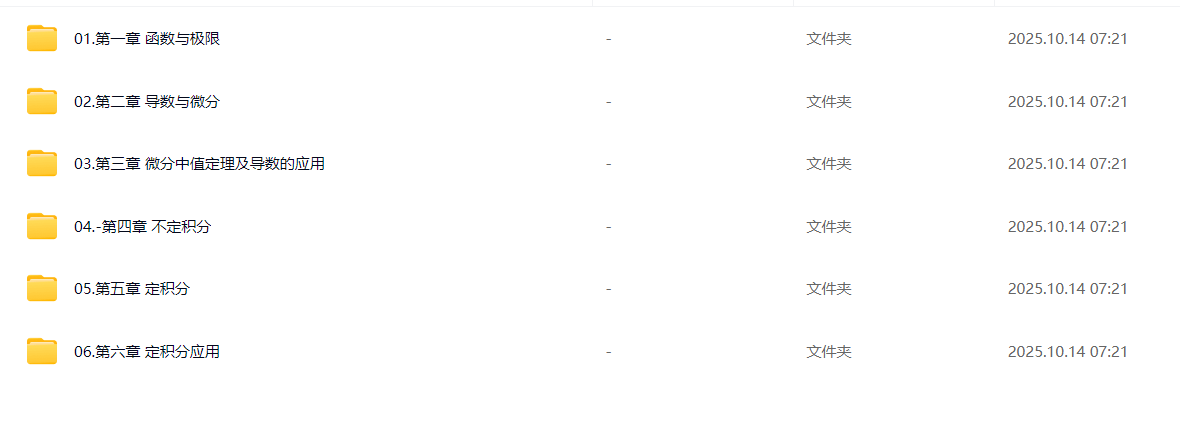Open the 01.第一章 函数与极限 folder
Screen dimensions: 1180x427
[x=147, y=39]
